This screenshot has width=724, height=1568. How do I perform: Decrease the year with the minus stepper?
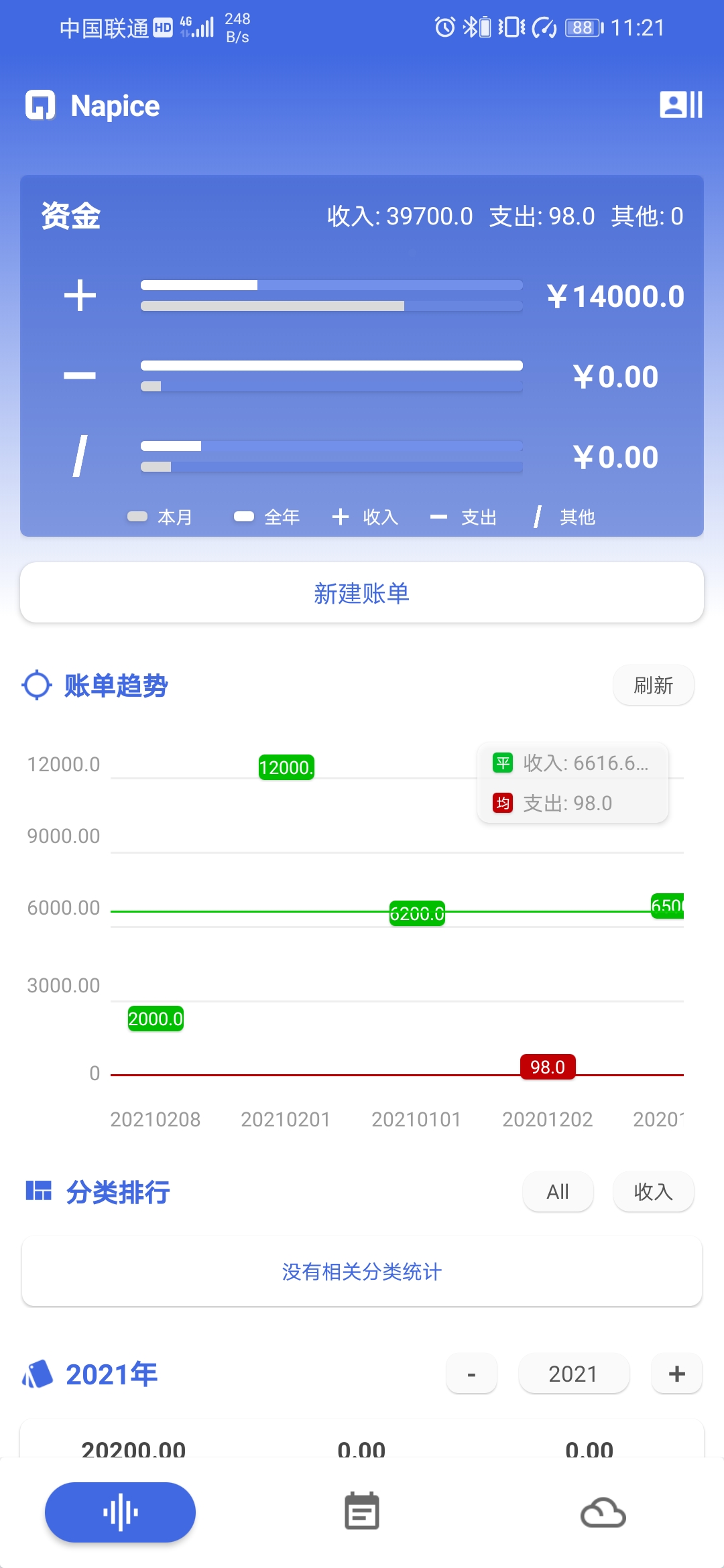pyautogui.click(x=471, y=1374)
